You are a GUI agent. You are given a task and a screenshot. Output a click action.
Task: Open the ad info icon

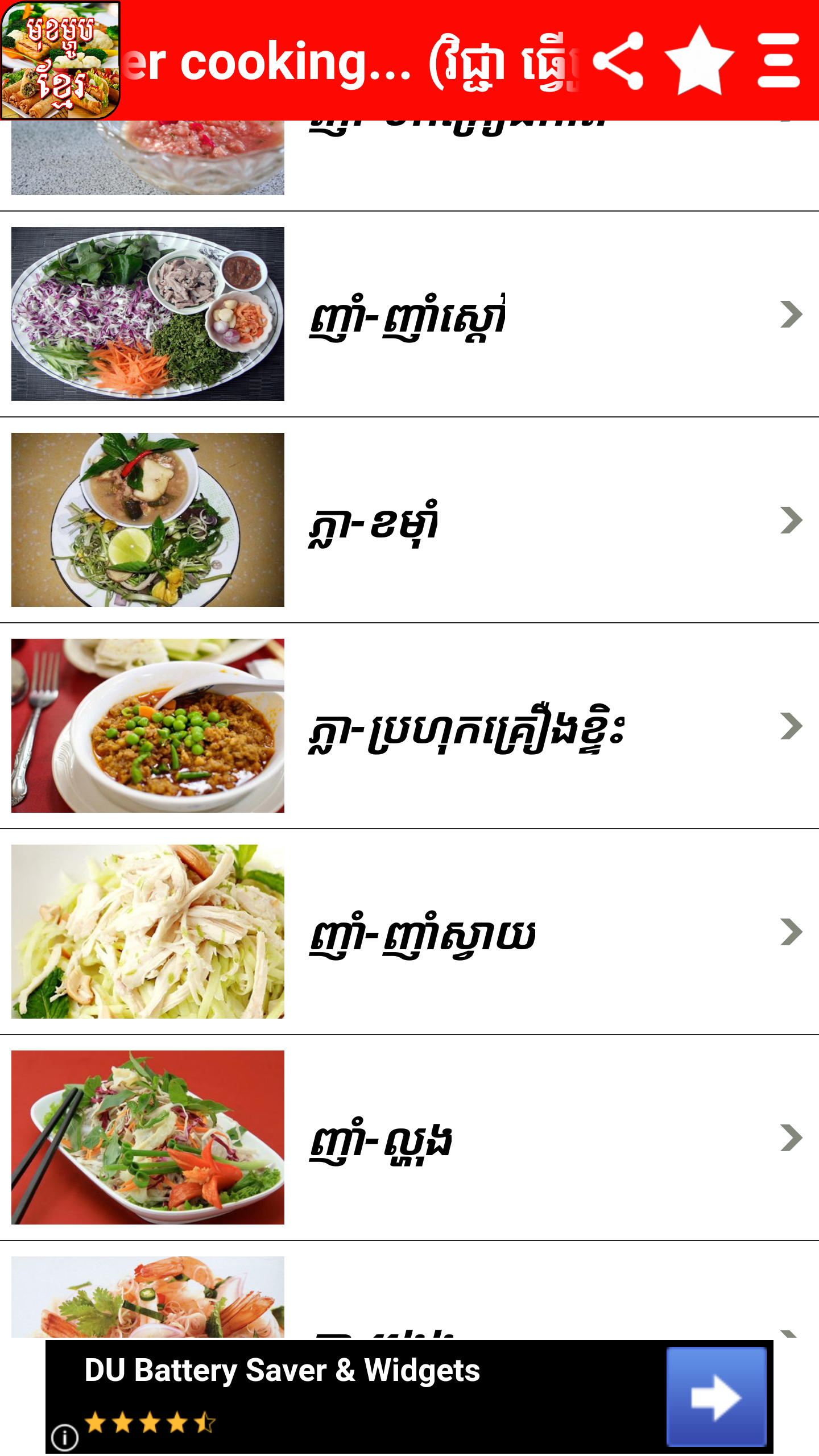point(65,1438)
